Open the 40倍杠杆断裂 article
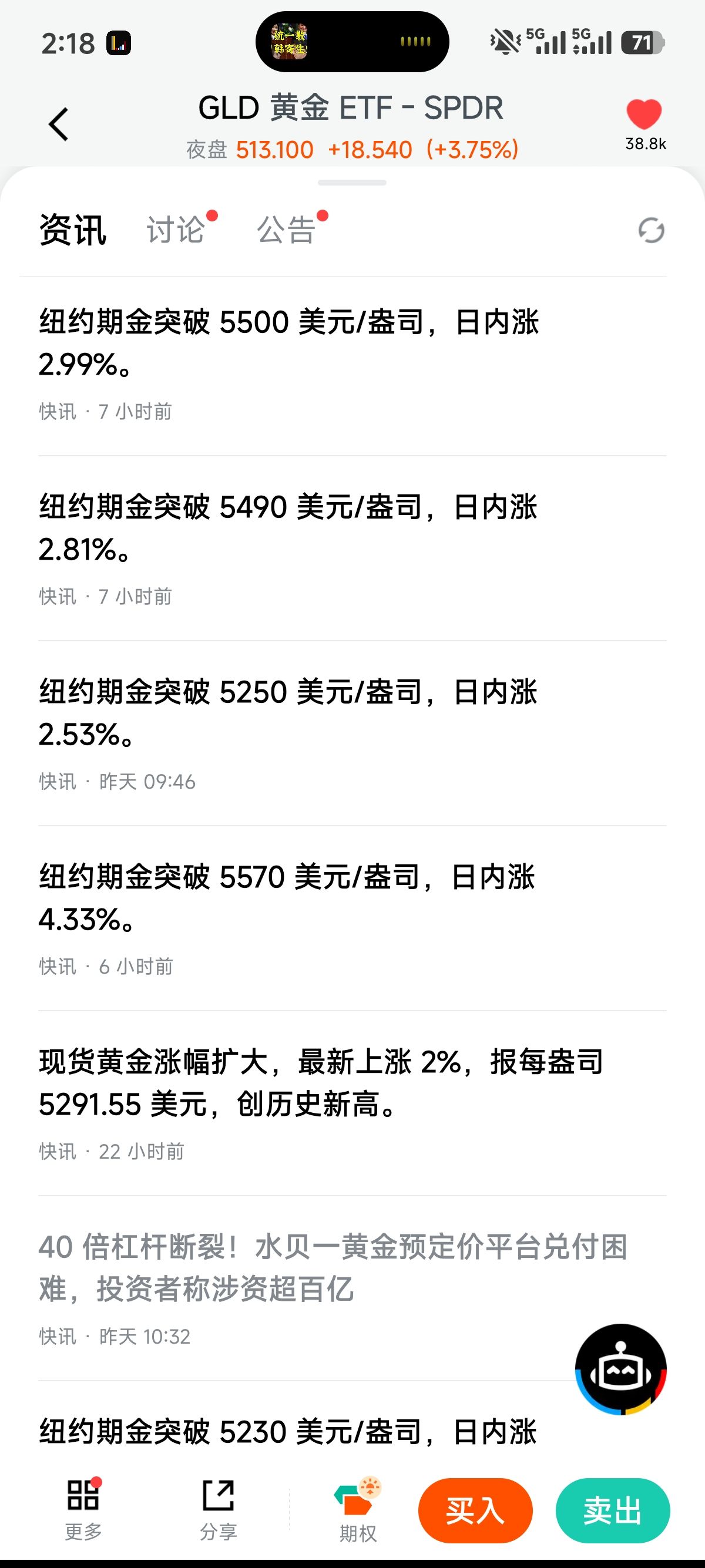Image resolution: width=705 pixels, height=1568 pixels. [332, 1268]
